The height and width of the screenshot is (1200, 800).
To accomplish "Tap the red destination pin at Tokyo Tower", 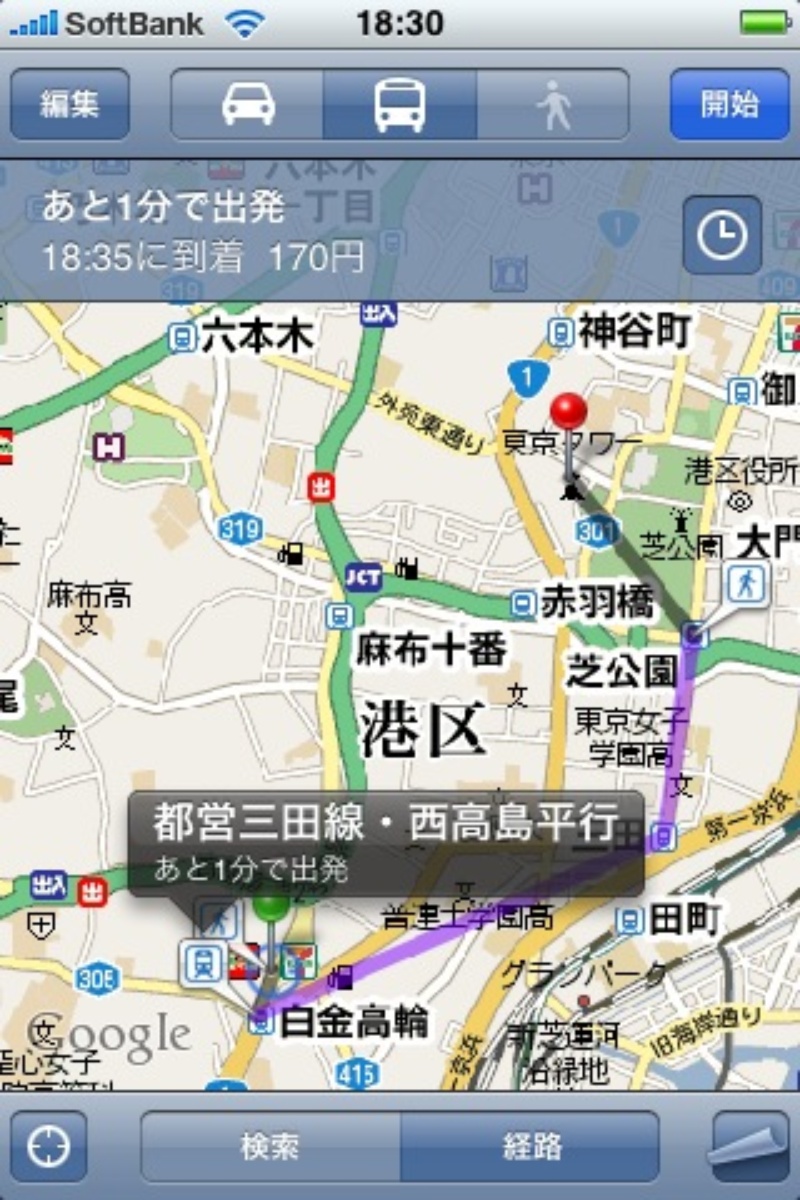I will (x=569, y=411).
